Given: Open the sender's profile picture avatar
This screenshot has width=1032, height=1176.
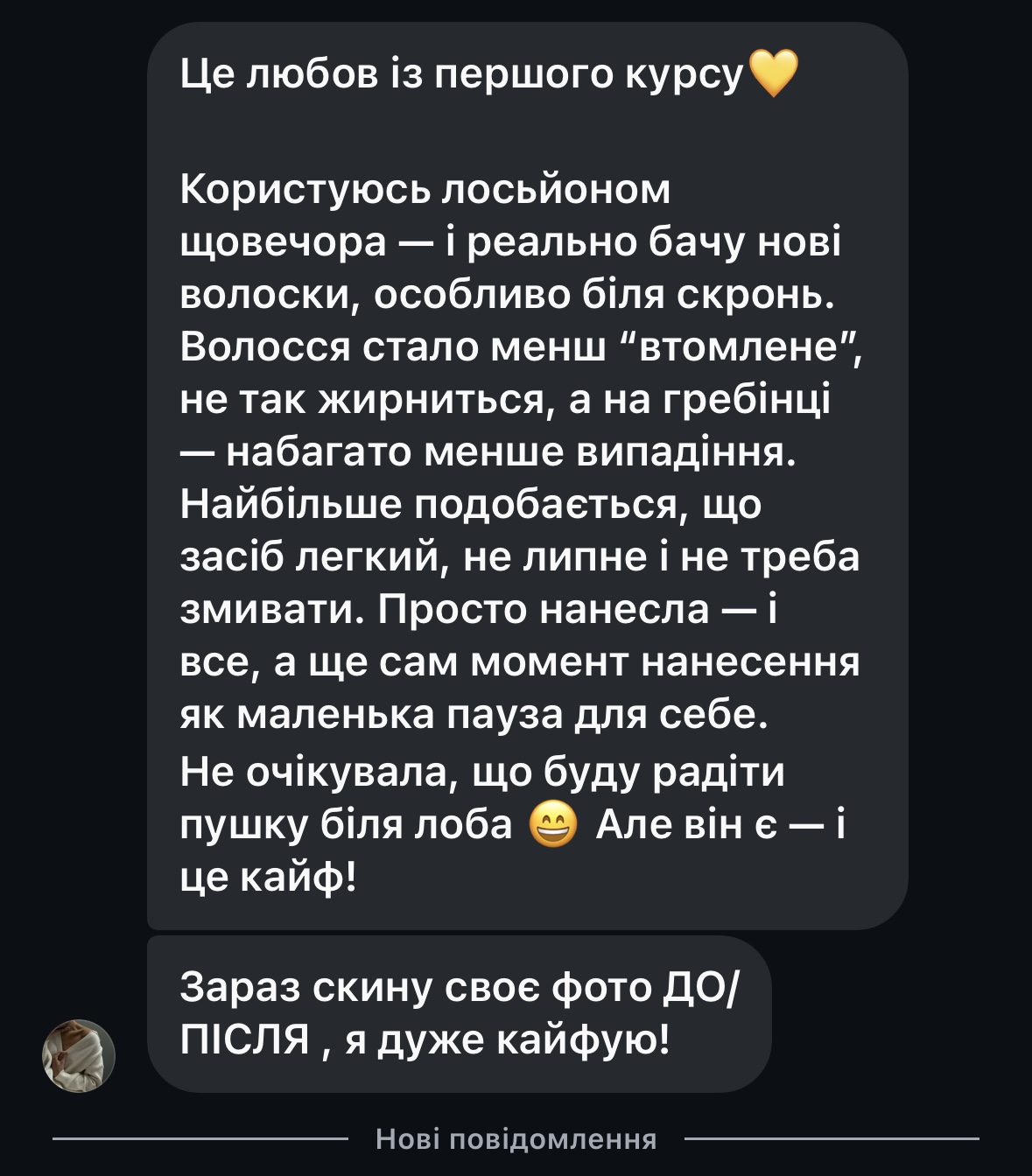Looking at the screenshot, I should (79, 1055).
